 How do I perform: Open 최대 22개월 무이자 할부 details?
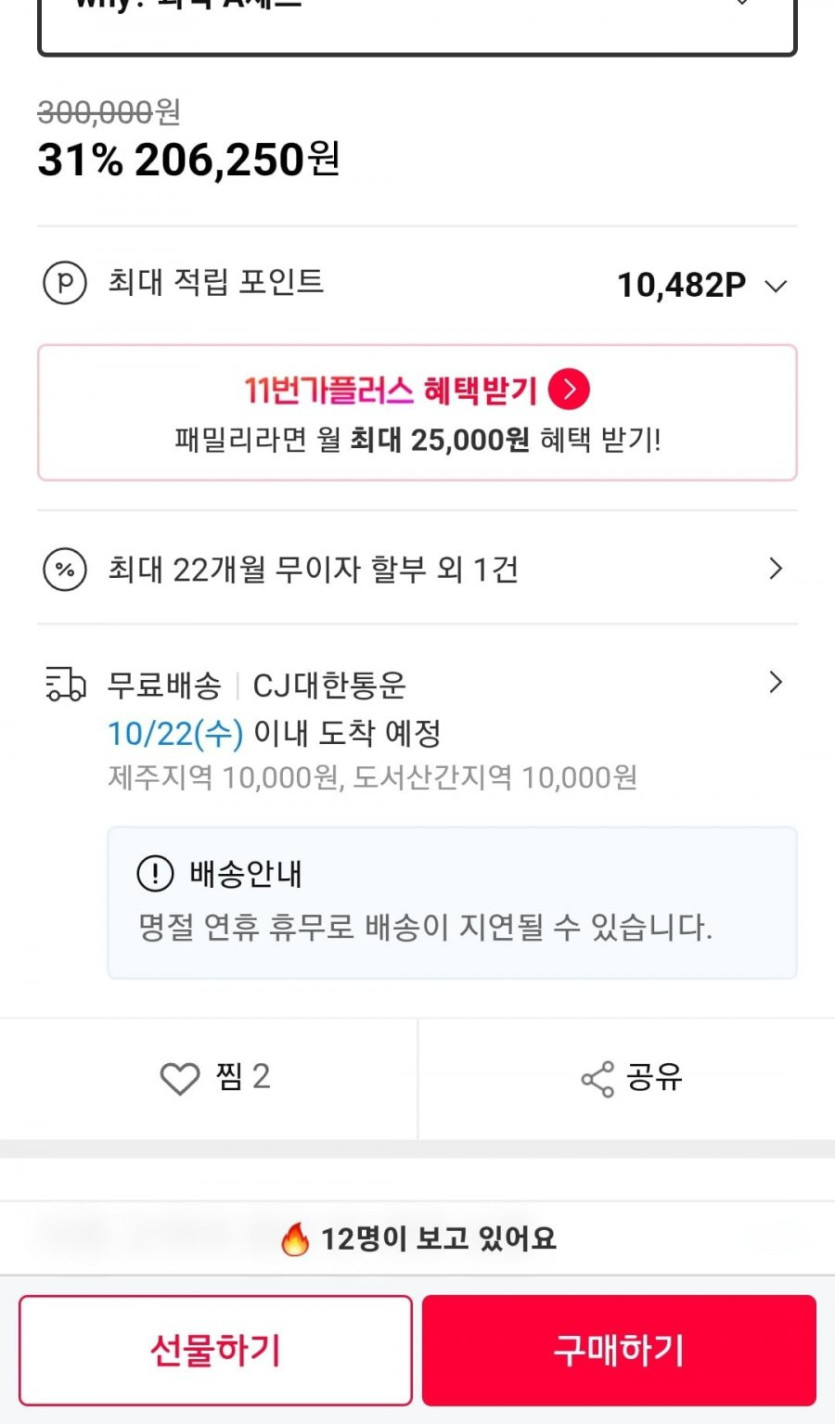coord(417,570)
